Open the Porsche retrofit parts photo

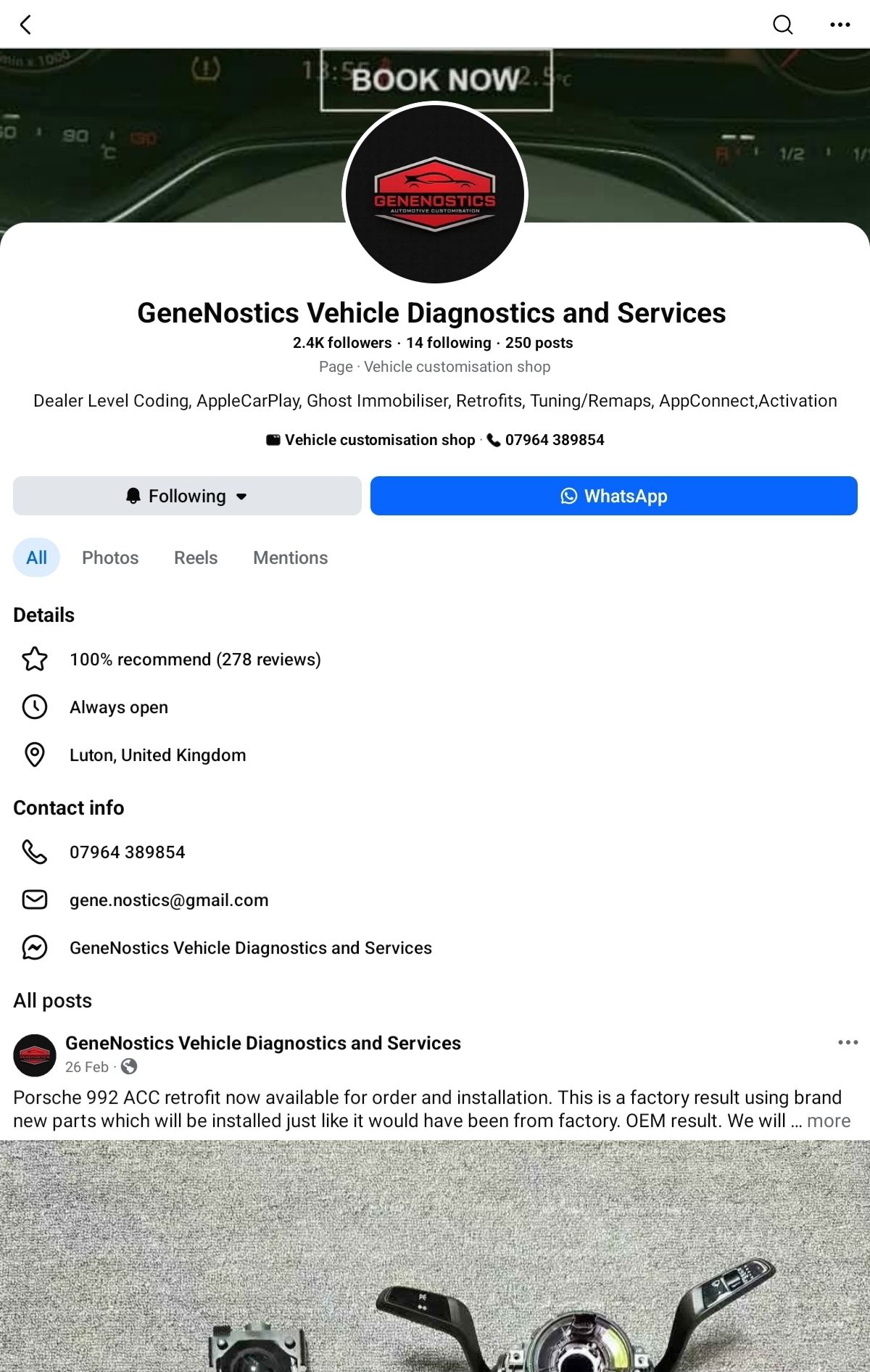435,1256
